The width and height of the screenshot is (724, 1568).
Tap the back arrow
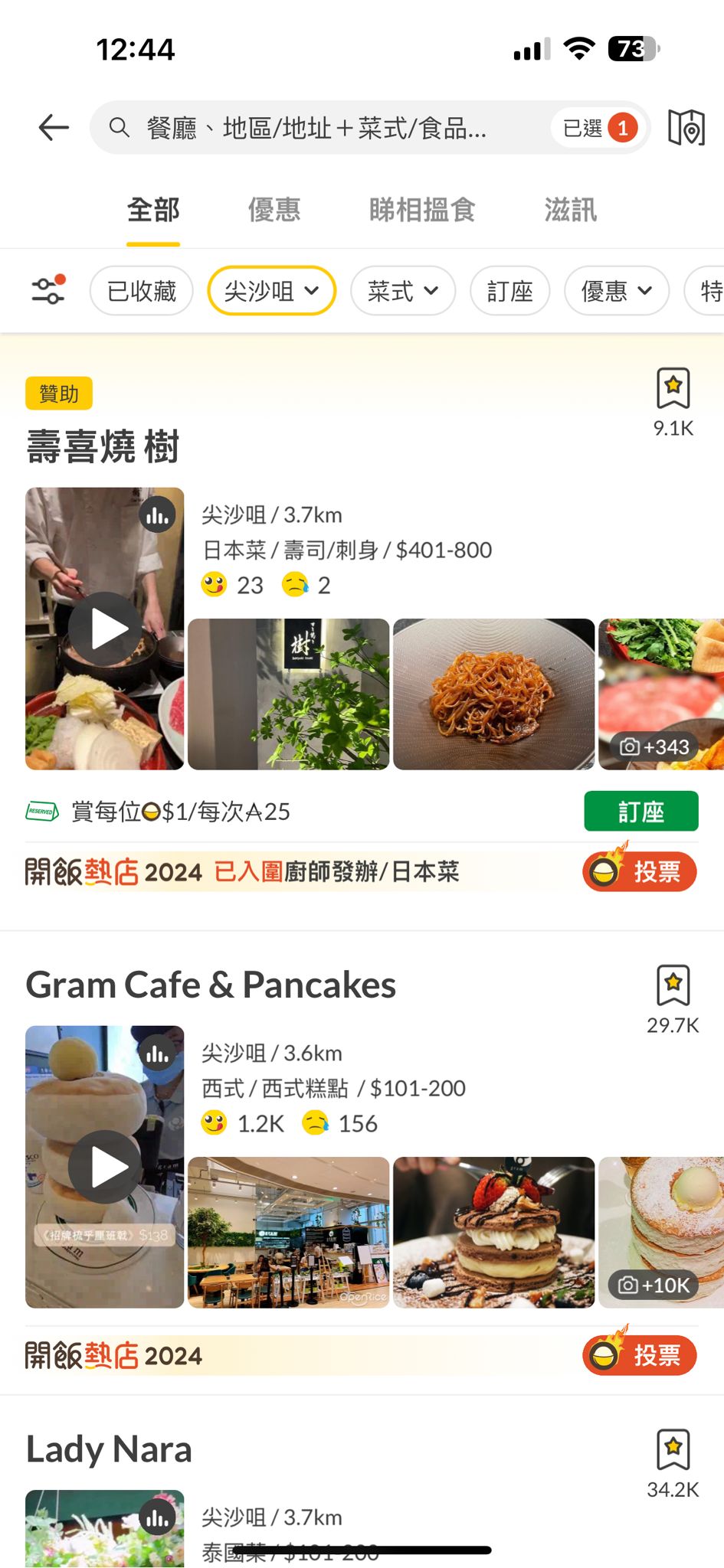coord(51,128)
